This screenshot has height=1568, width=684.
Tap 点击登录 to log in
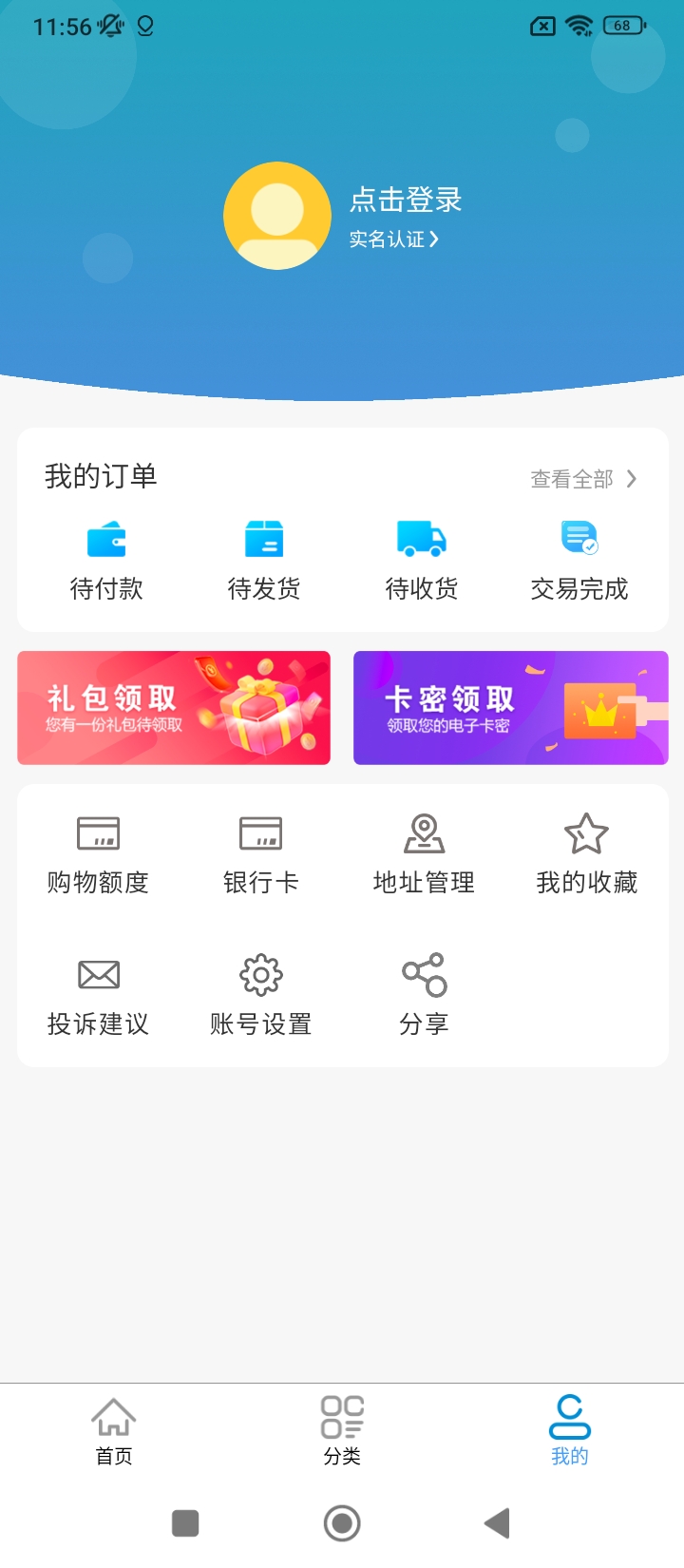pos(406,200)
